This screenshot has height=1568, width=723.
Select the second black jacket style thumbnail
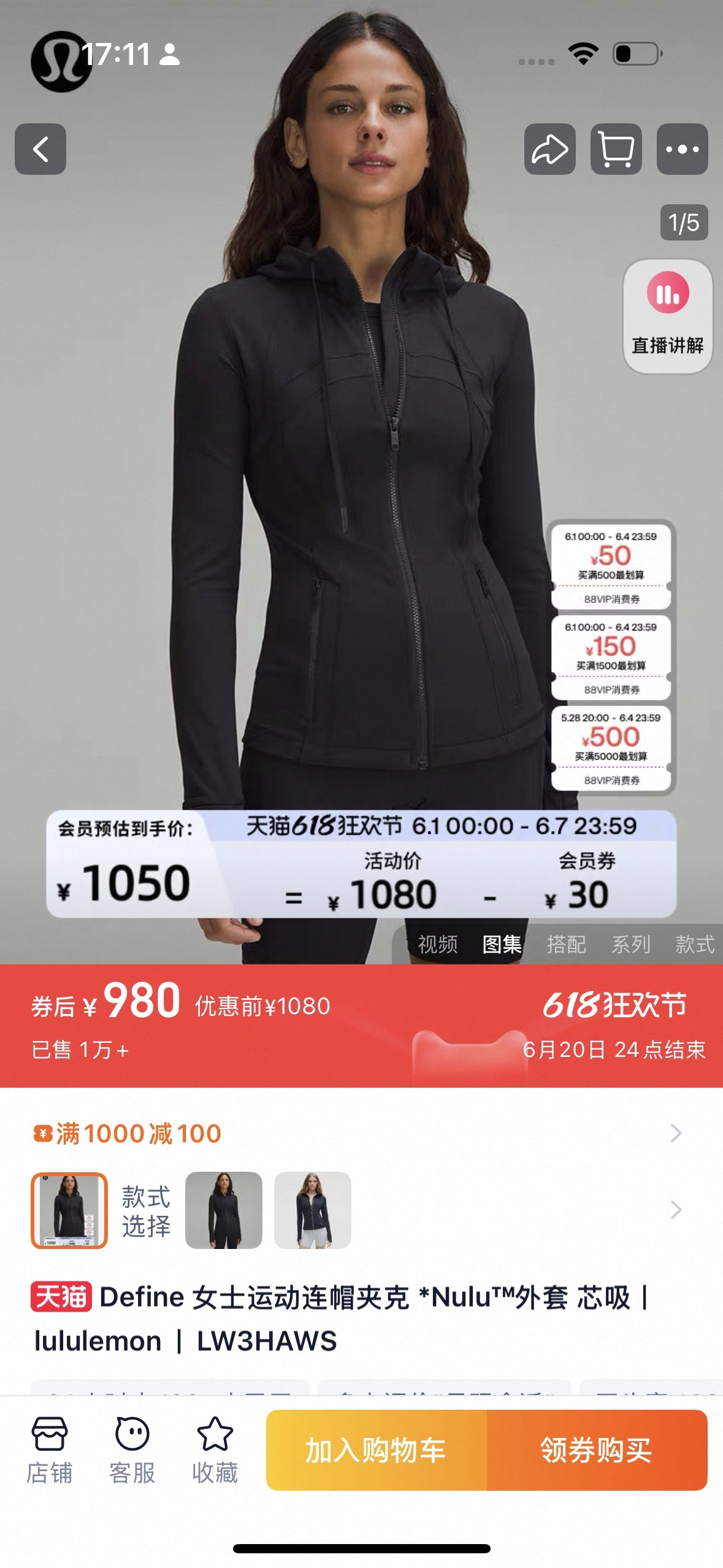click(x=224, y=1210)
